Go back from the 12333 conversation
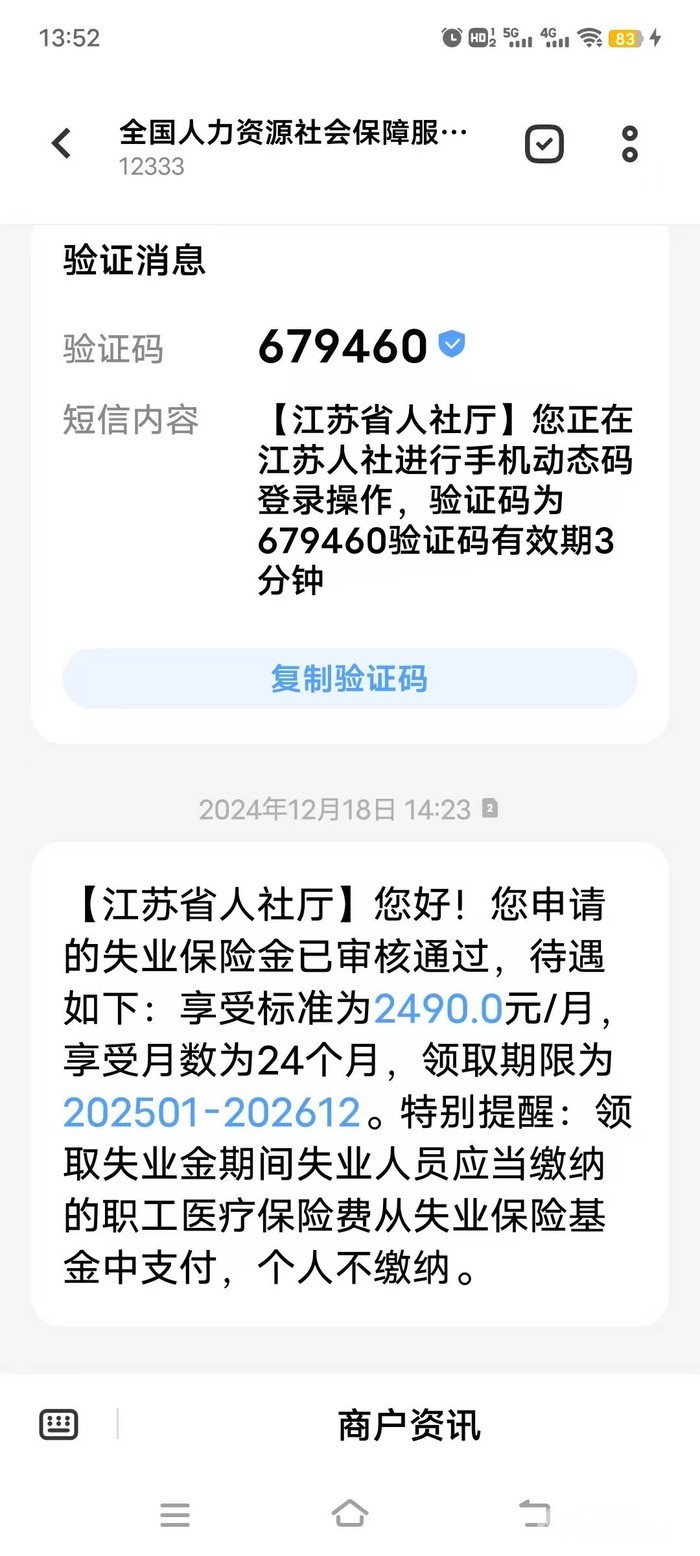The width and height of the screenshot is (700, 1556). tap(62, 144)
